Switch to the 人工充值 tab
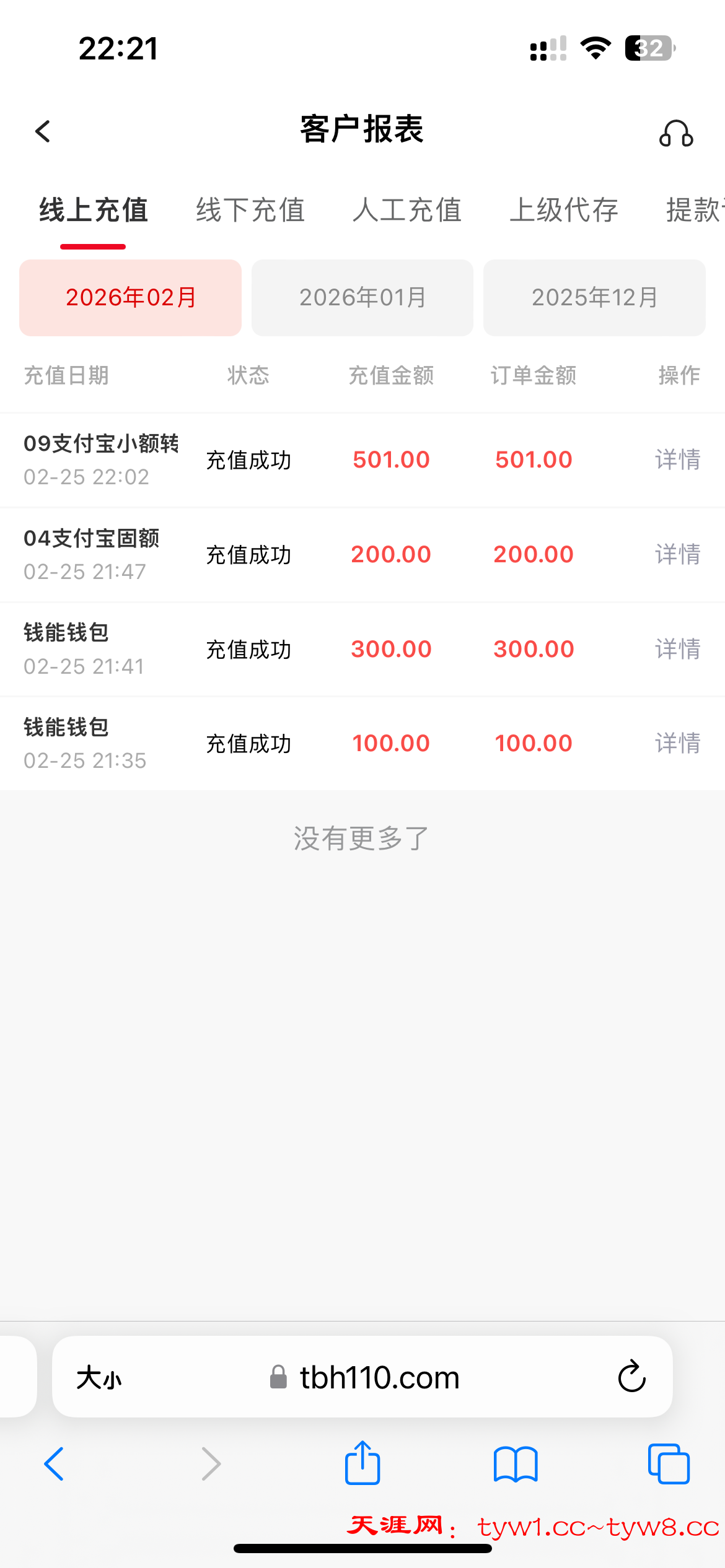Screen dimensions: 725x1568 (407, 210)
